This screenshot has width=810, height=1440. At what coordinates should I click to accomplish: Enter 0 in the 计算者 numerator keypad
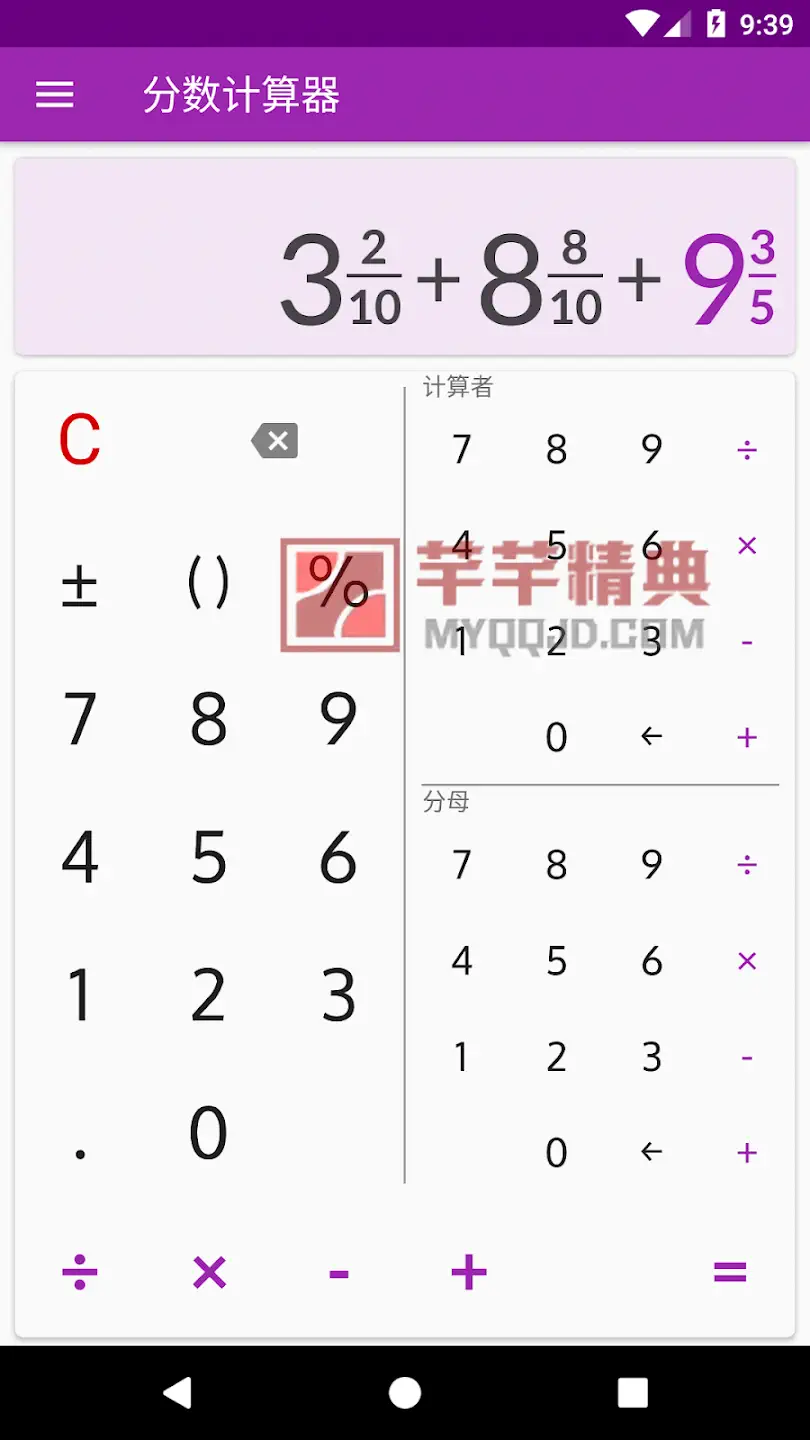pos(557,738)
